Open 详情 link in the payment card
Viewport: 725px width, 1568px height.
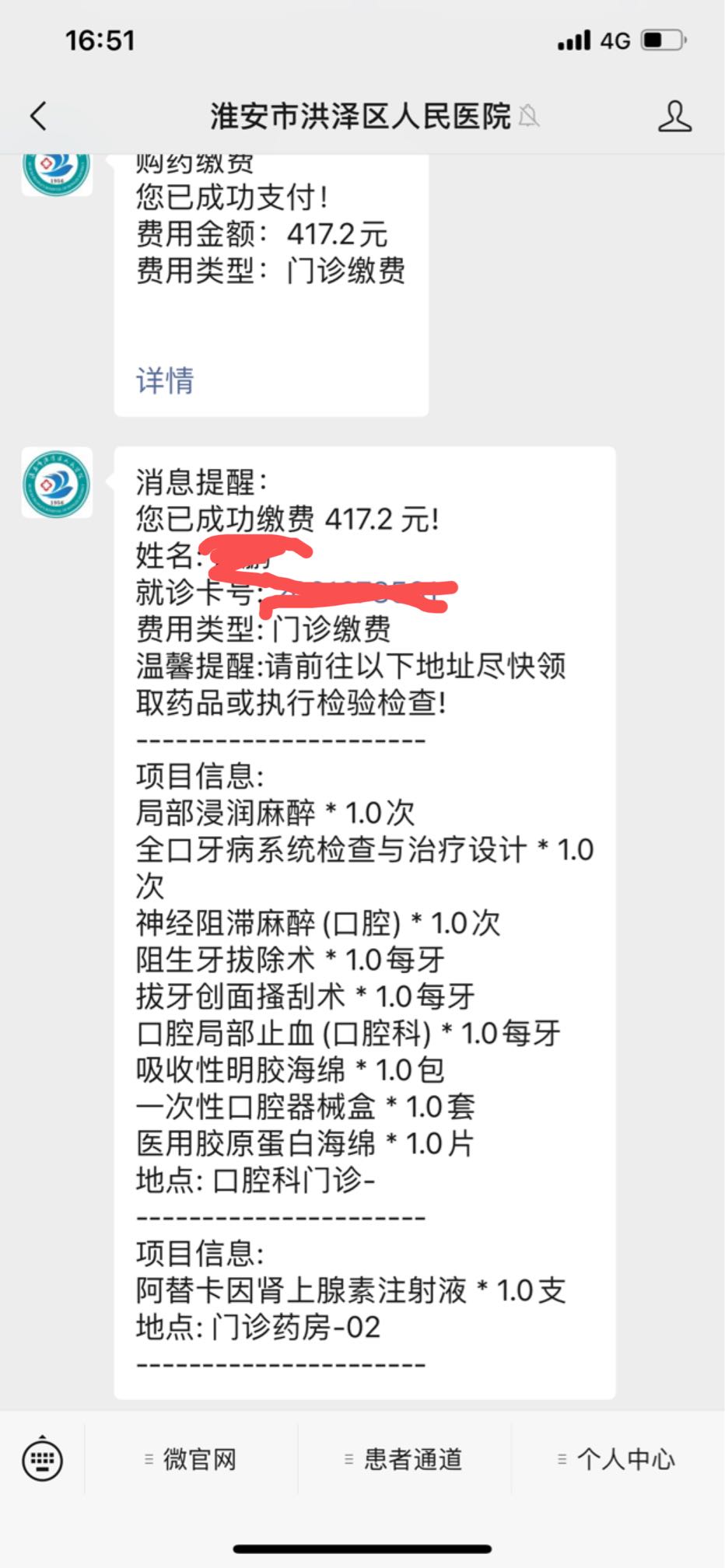[164, 381]
